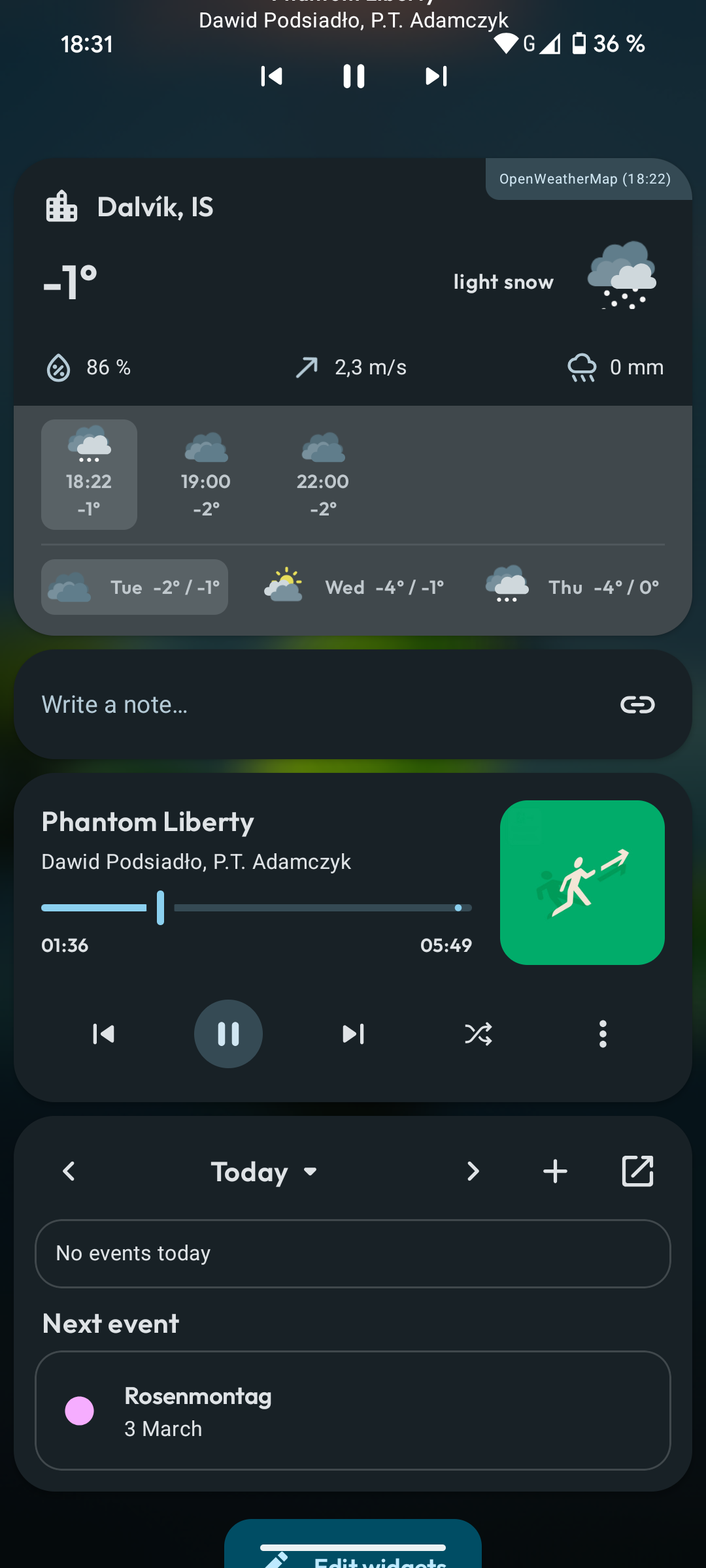Write a note in the notes field
Viewport: 706px width, 1568px height.
261,704
